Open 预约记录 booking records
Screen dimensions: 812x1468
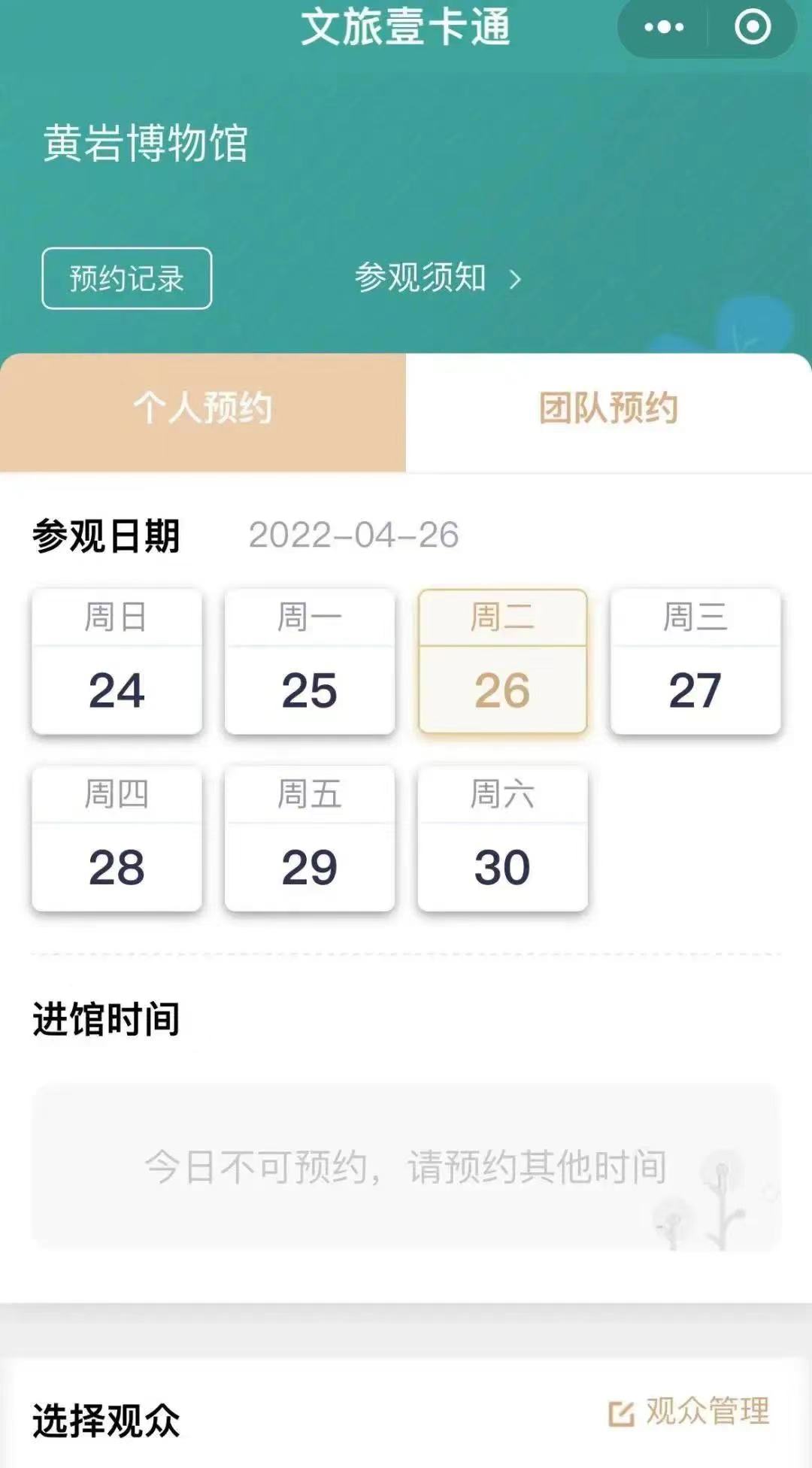coord(126,278)
